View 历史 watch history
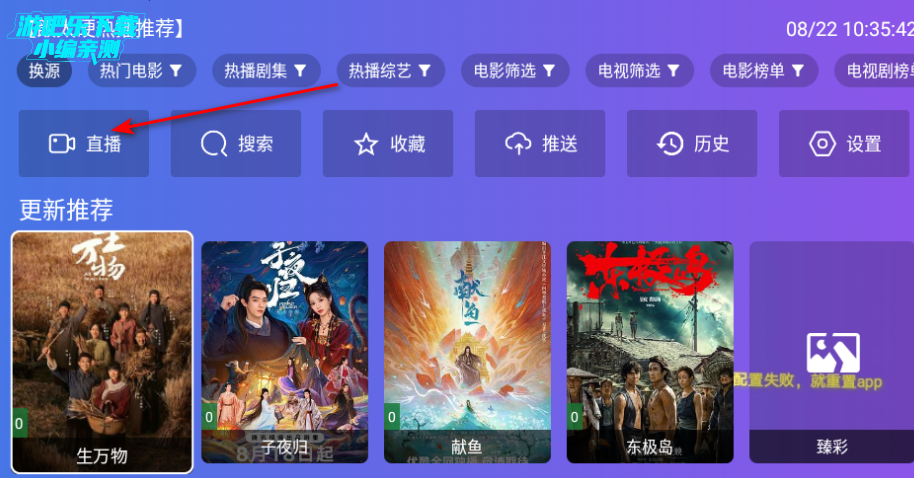 point(692,144)
